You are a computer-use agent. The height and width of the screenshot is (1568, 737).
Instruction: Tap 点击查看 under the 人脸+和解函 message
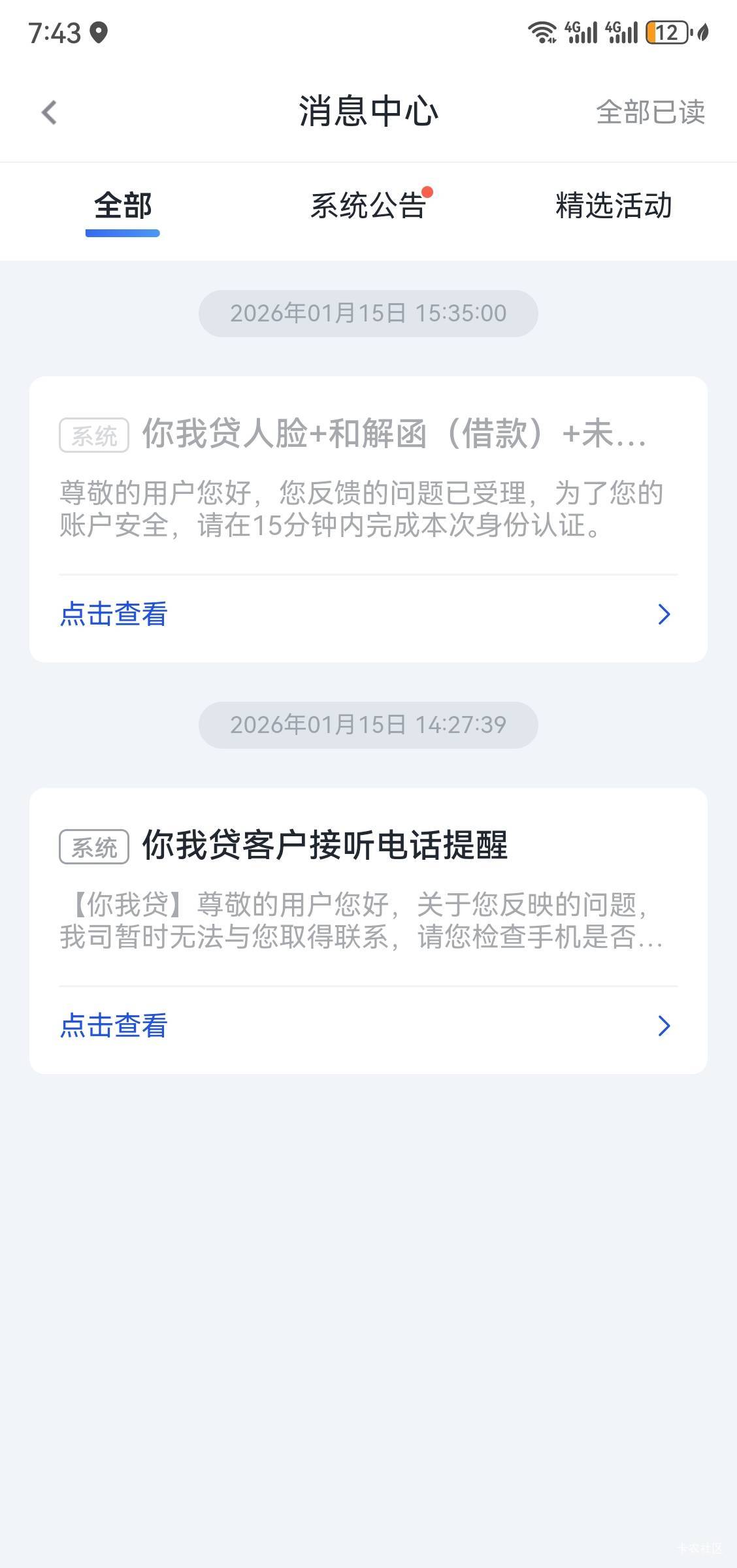(368, 614)
